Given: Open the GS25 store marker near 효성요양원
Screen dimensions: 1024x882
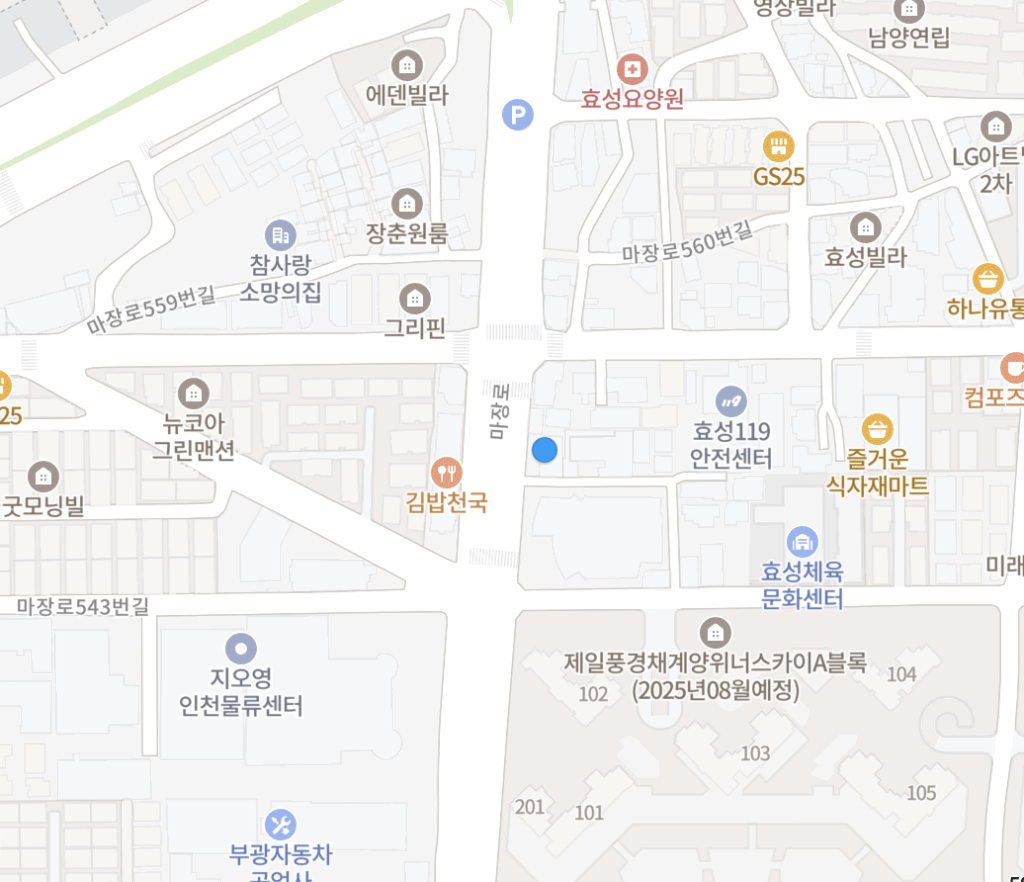Looking at the screenshot, I should click(x=778, y=148).
